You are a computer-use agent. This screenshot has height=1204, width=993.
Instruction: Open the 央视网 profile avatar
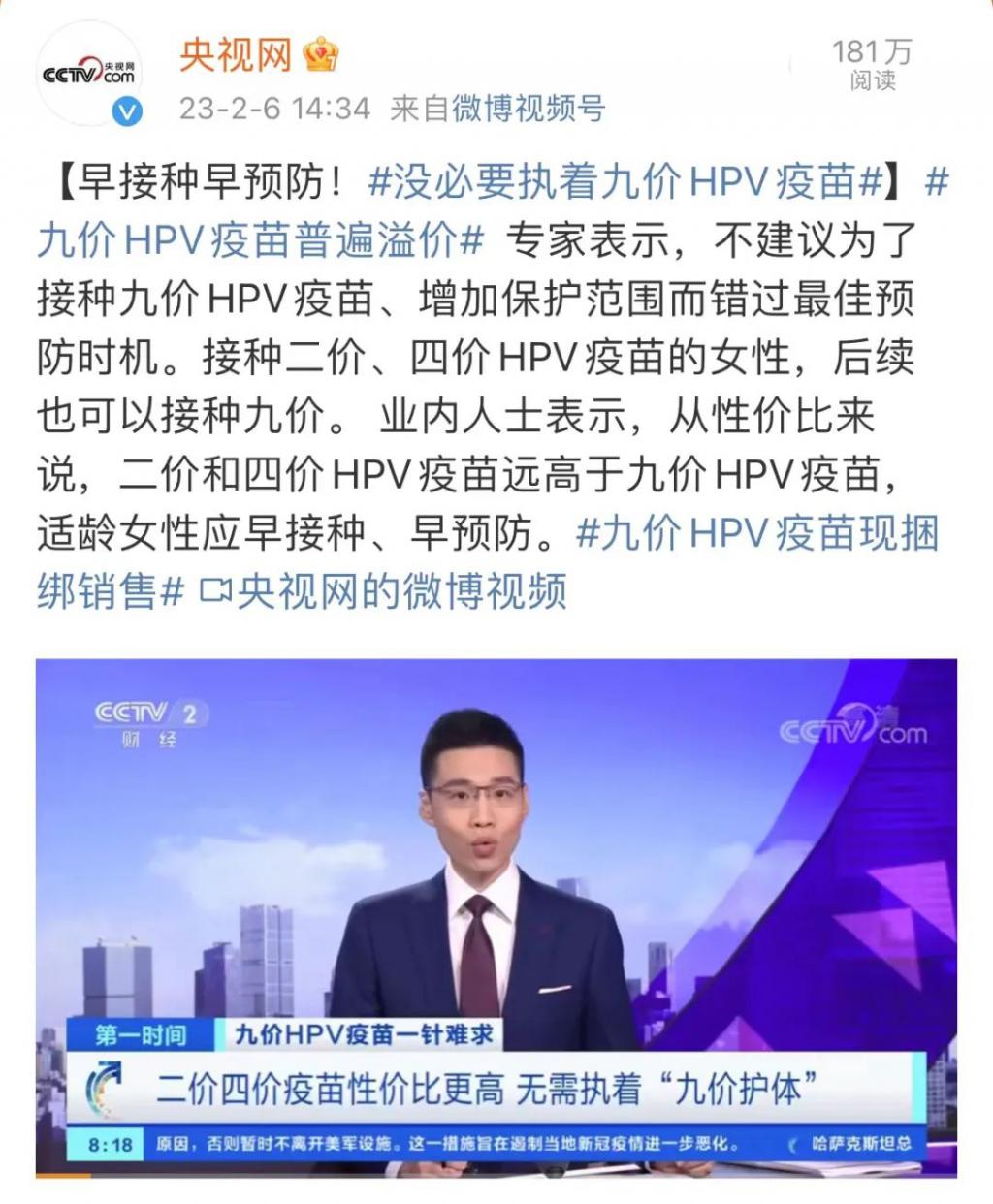pos(89,73)
